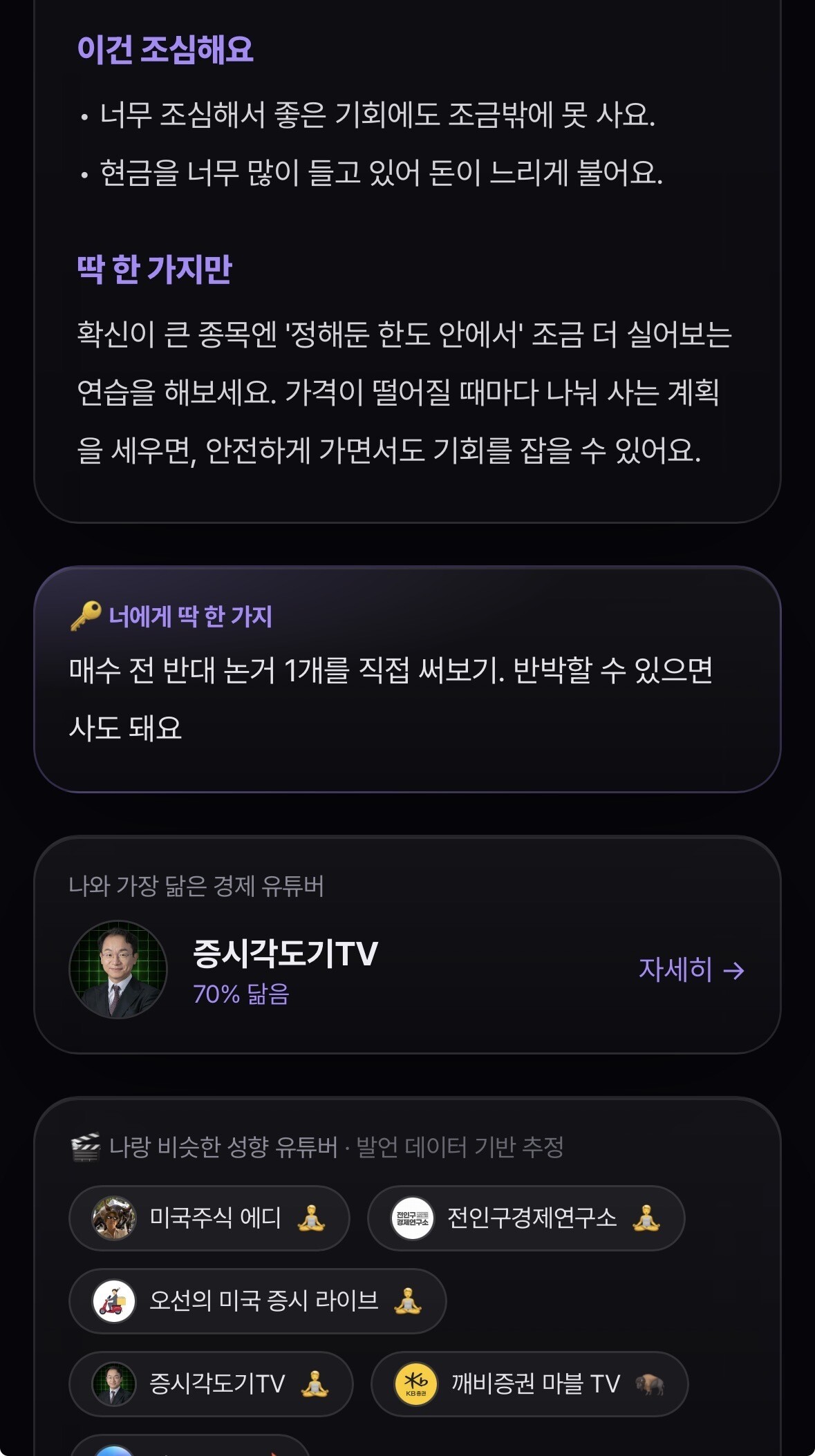Open 자세히 link for 증시각도기TV
Image resolution: width=815 pixels, height=1456 pixels.
click(691, 970)
